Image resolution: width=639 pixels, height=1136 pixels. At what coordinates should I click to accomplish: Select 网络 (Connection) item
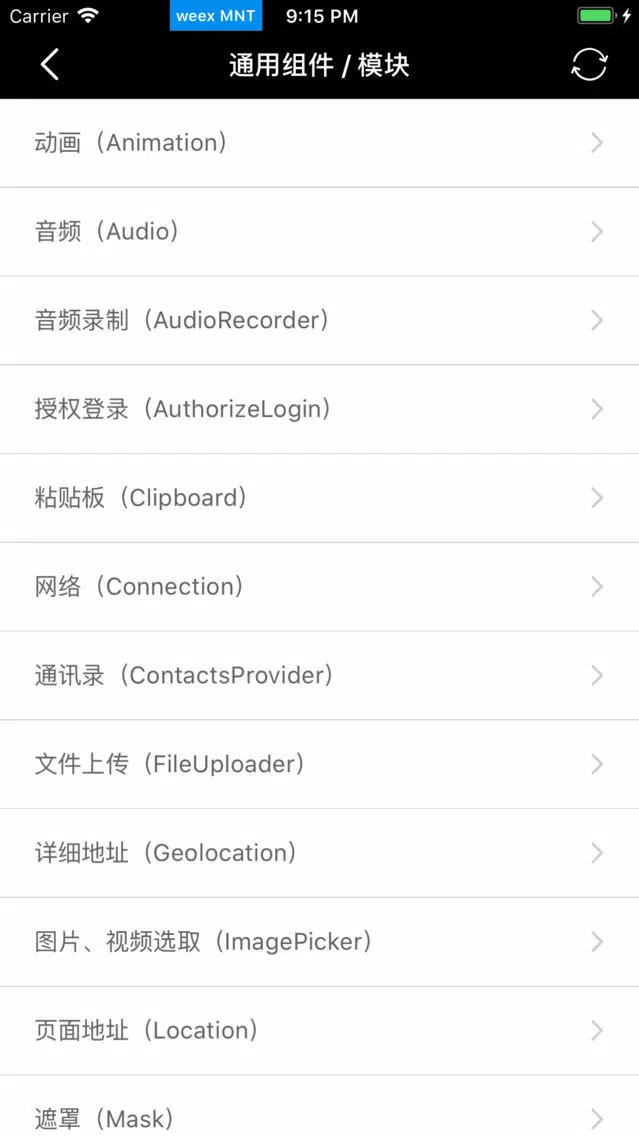click(320, 587)
